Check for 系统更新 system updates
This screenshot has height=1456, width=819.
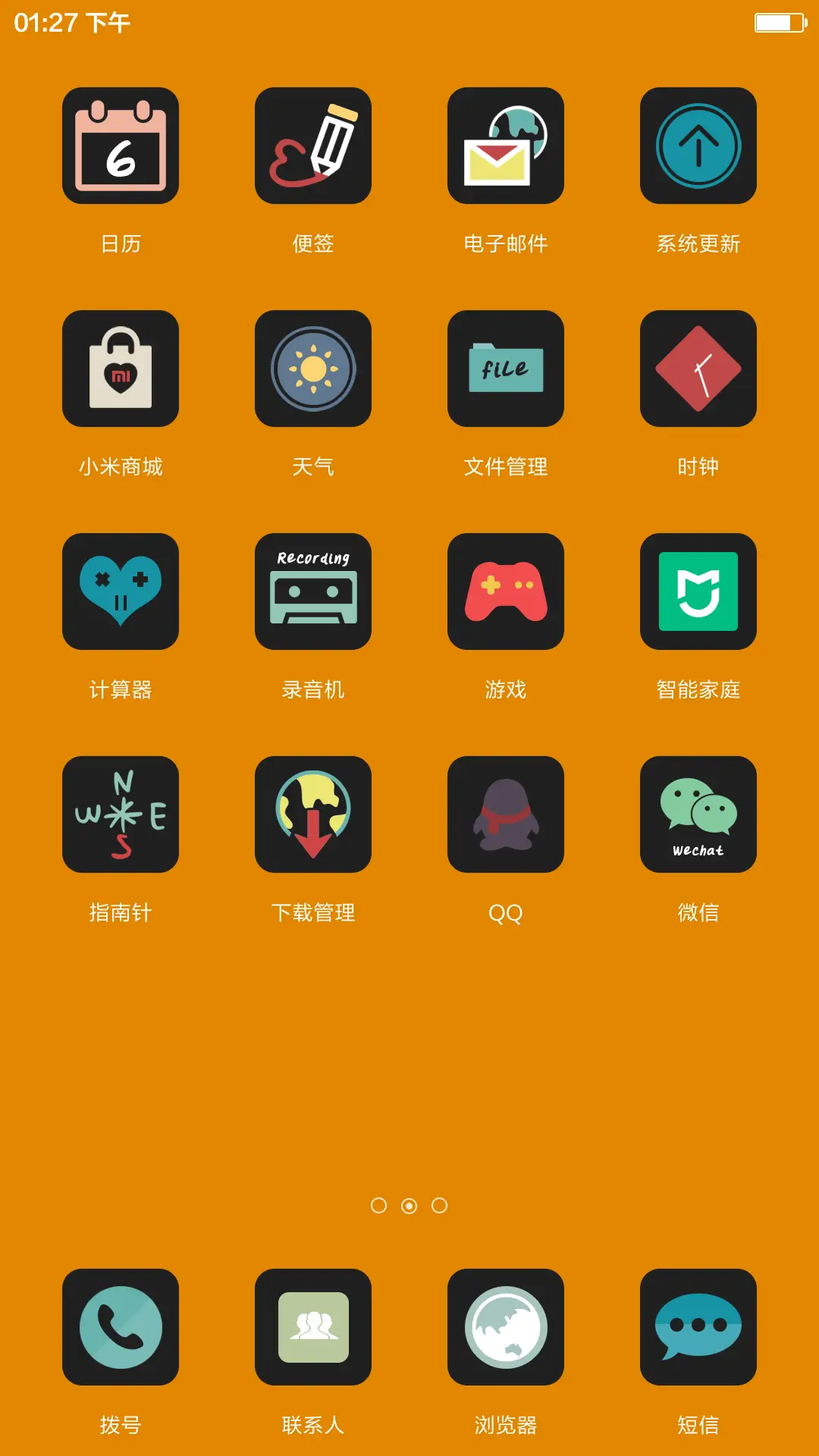pyautogui.click(x=698, y=145)
